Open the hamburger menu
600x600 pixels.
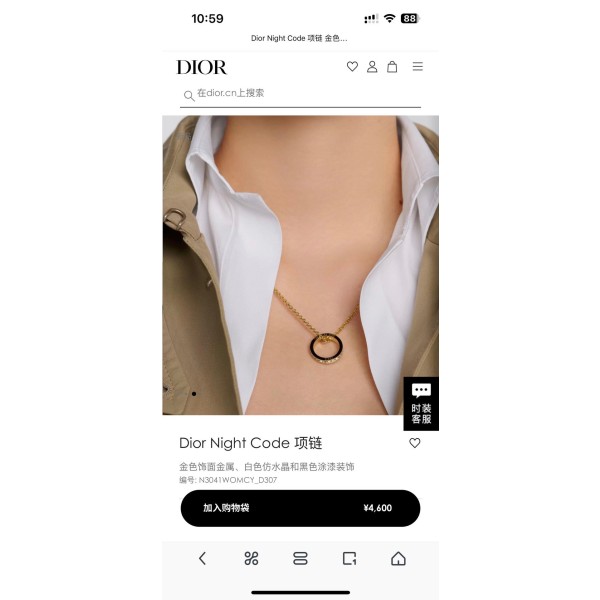pyautogui.click(x=418, y=67)
